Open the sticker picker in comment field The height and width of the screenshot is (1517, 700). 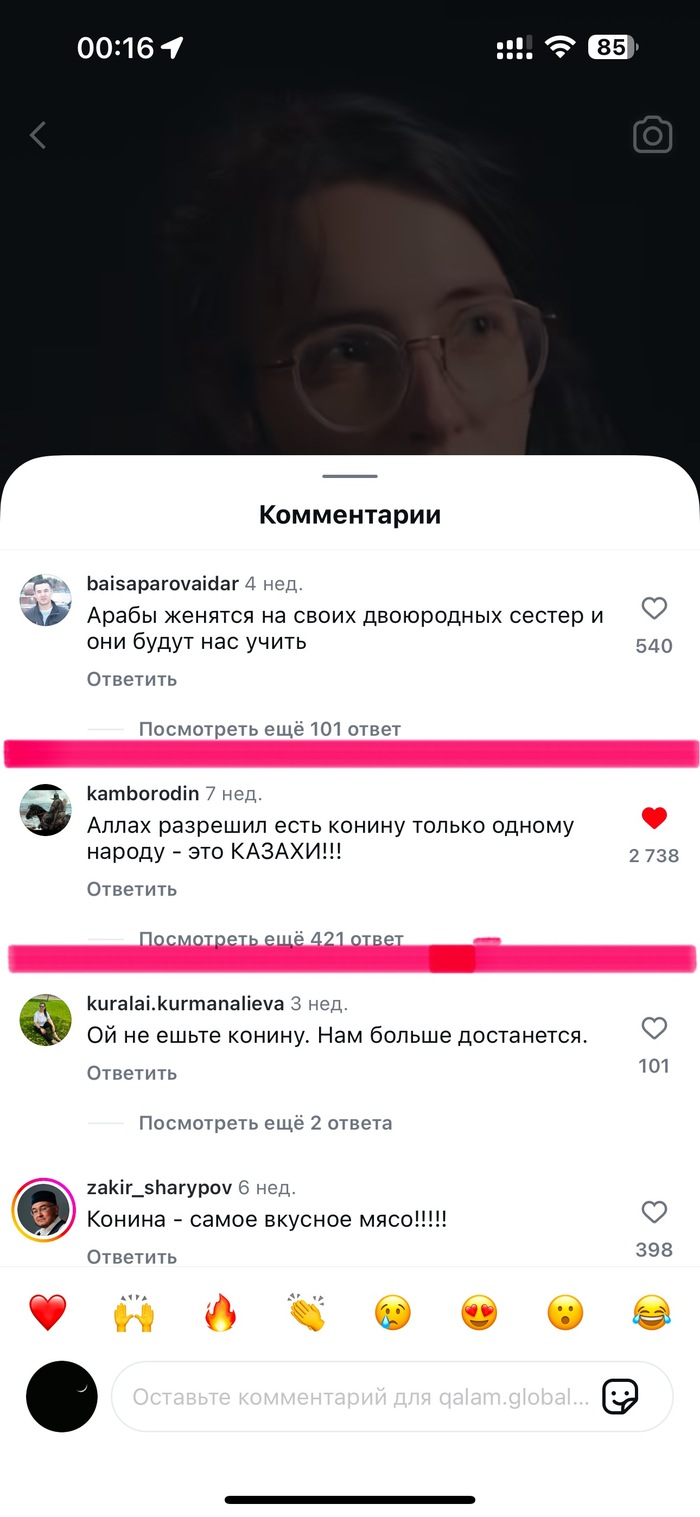[x=620, y=1397]
